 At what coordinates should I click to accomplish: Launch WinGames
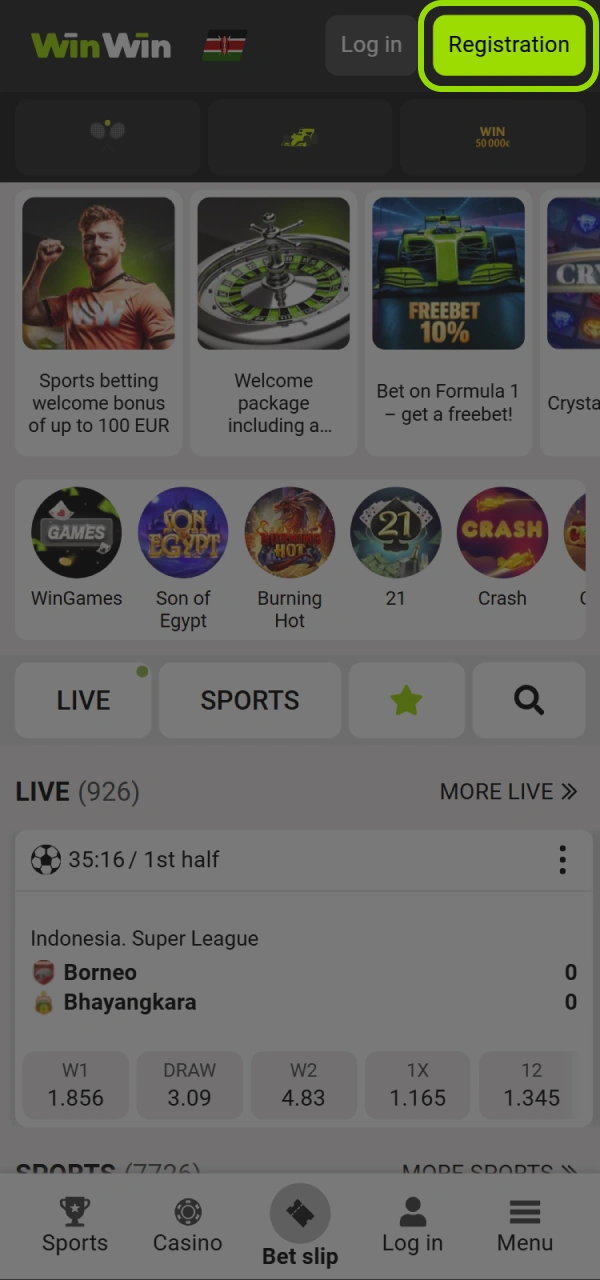click(76, 547)
